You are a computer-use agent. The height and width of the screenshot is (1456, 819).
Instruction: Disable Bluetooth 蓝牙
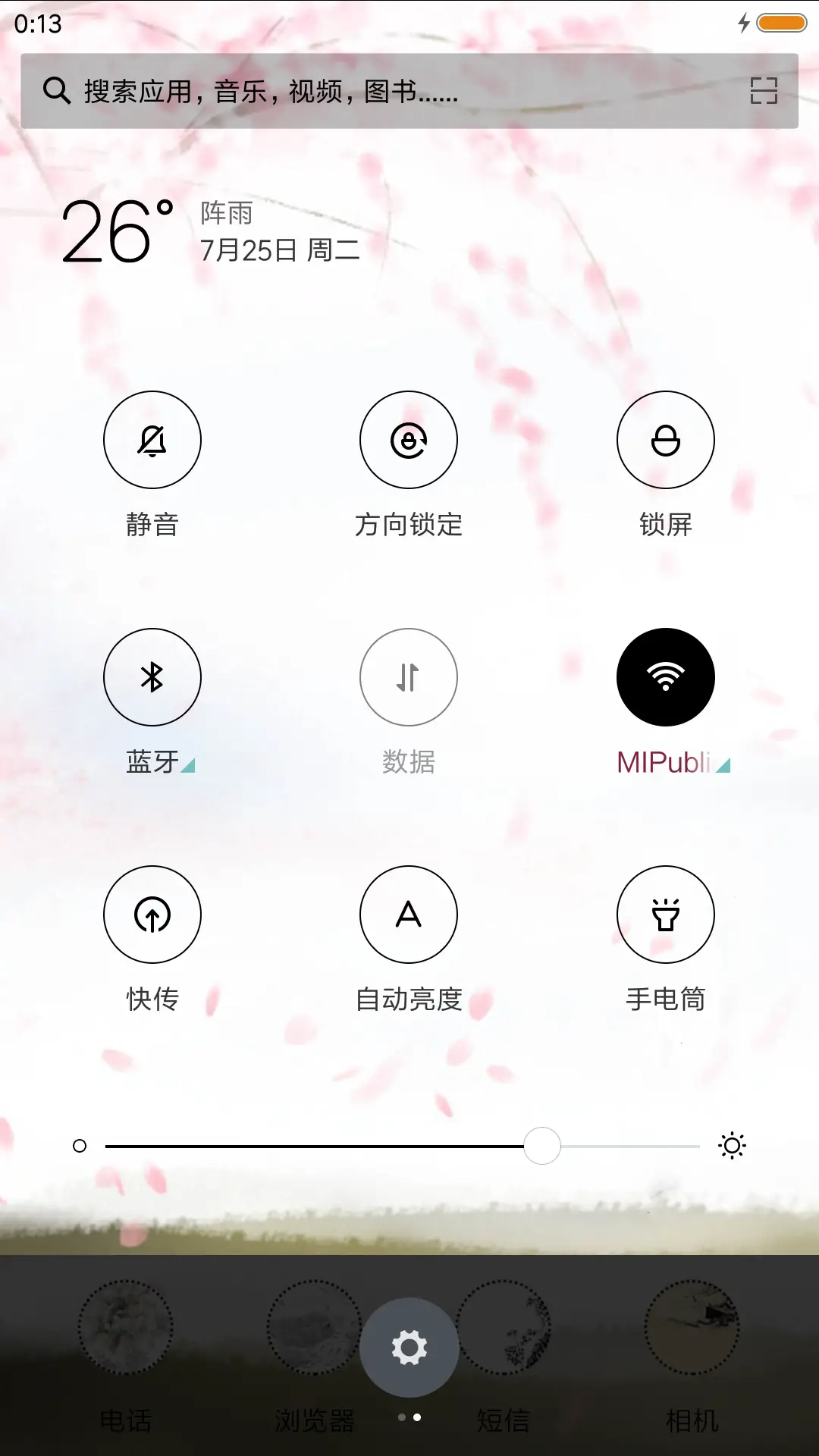pos(152,677)
